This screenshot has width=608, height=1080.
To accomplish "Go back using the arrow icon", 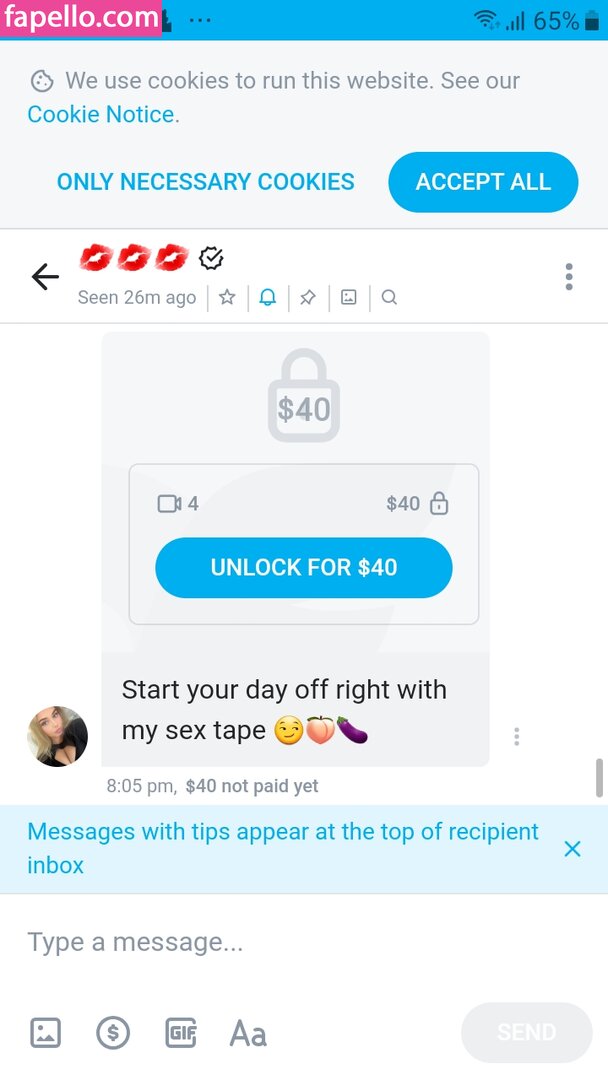I will coord(45,277).
